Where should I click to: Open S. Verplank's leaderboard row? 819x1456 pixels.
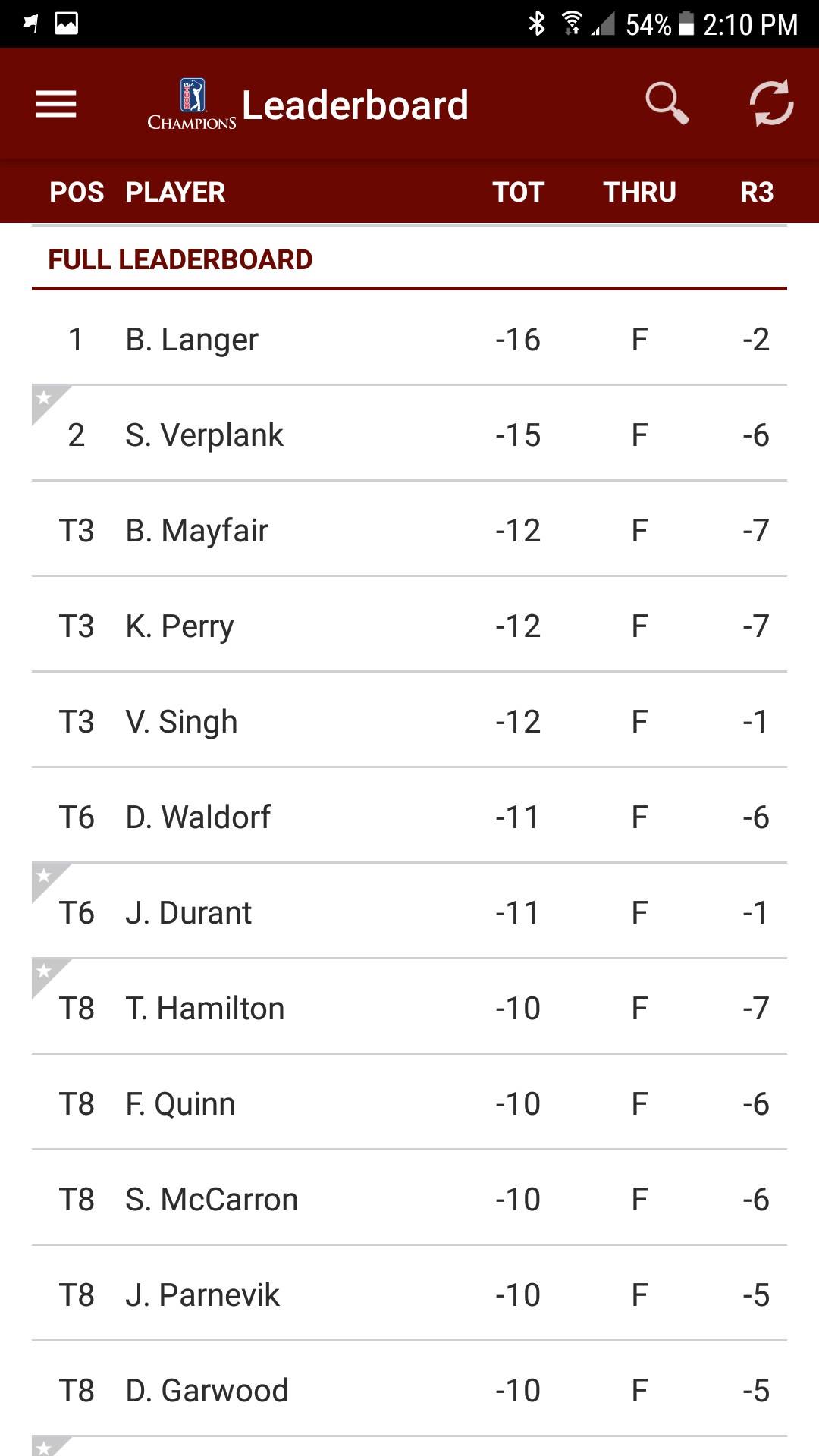(x=409, y=433)
